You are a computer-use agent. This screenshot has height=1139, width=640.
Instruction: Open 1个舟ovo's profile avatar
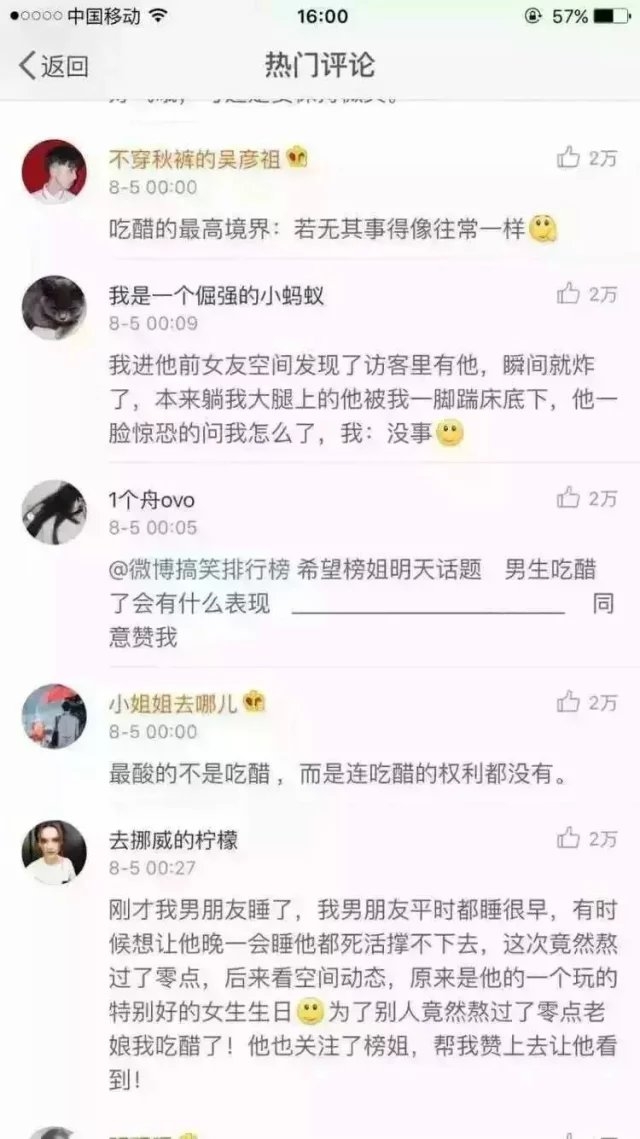[54, 512]
